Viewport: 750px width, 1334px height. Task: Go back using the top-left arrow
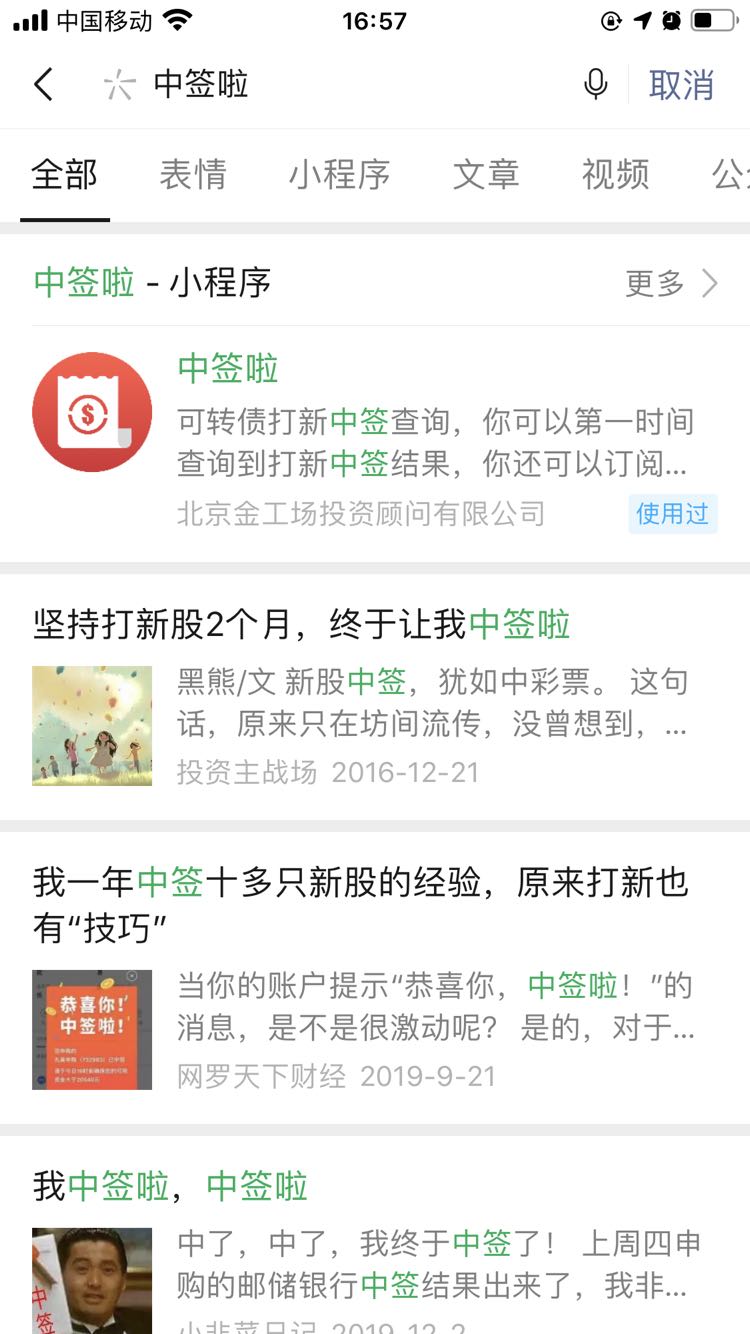(43, 85)
